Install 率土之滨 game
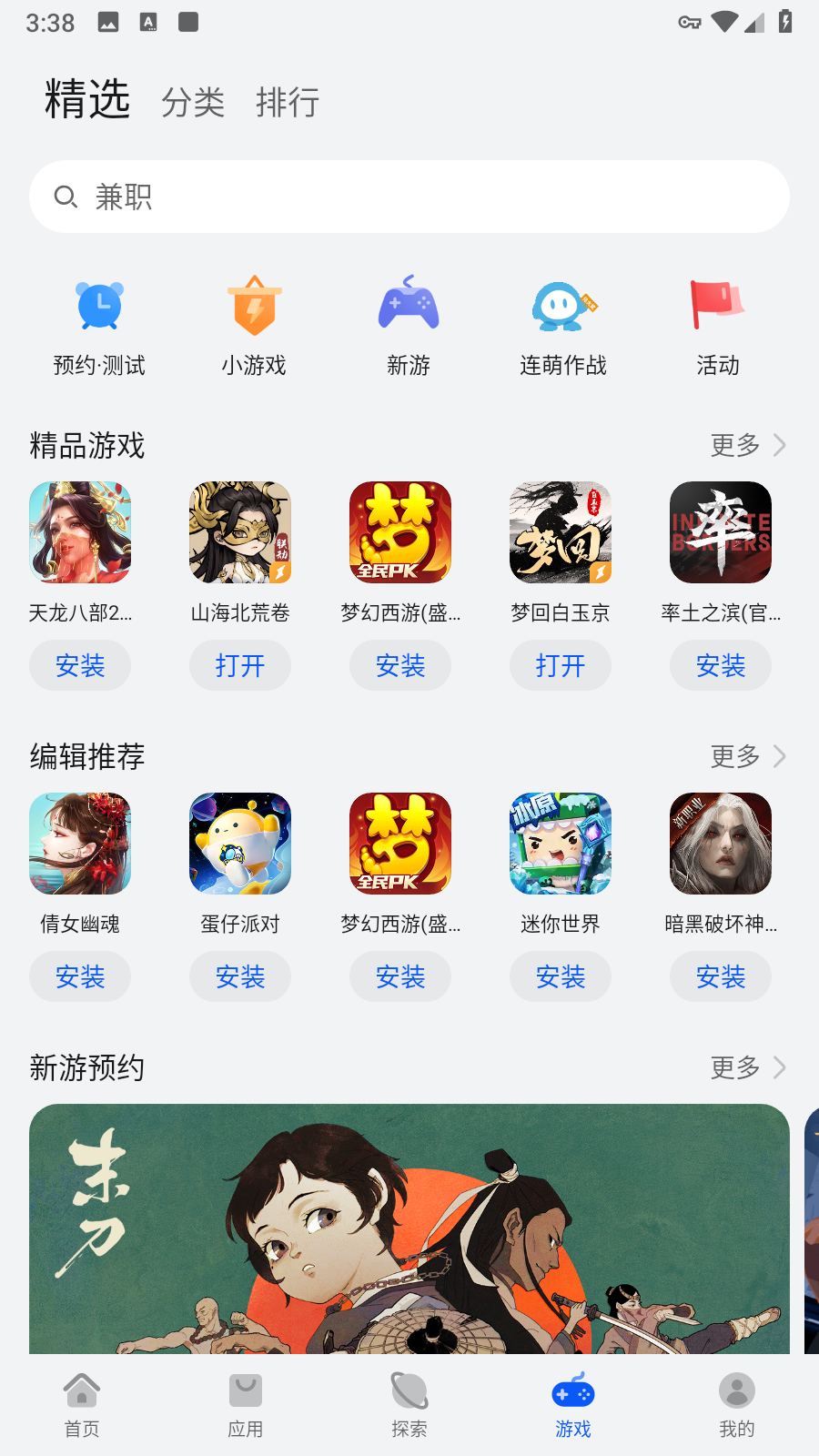This screenshot has height=1456, width=819. [721, 666]
